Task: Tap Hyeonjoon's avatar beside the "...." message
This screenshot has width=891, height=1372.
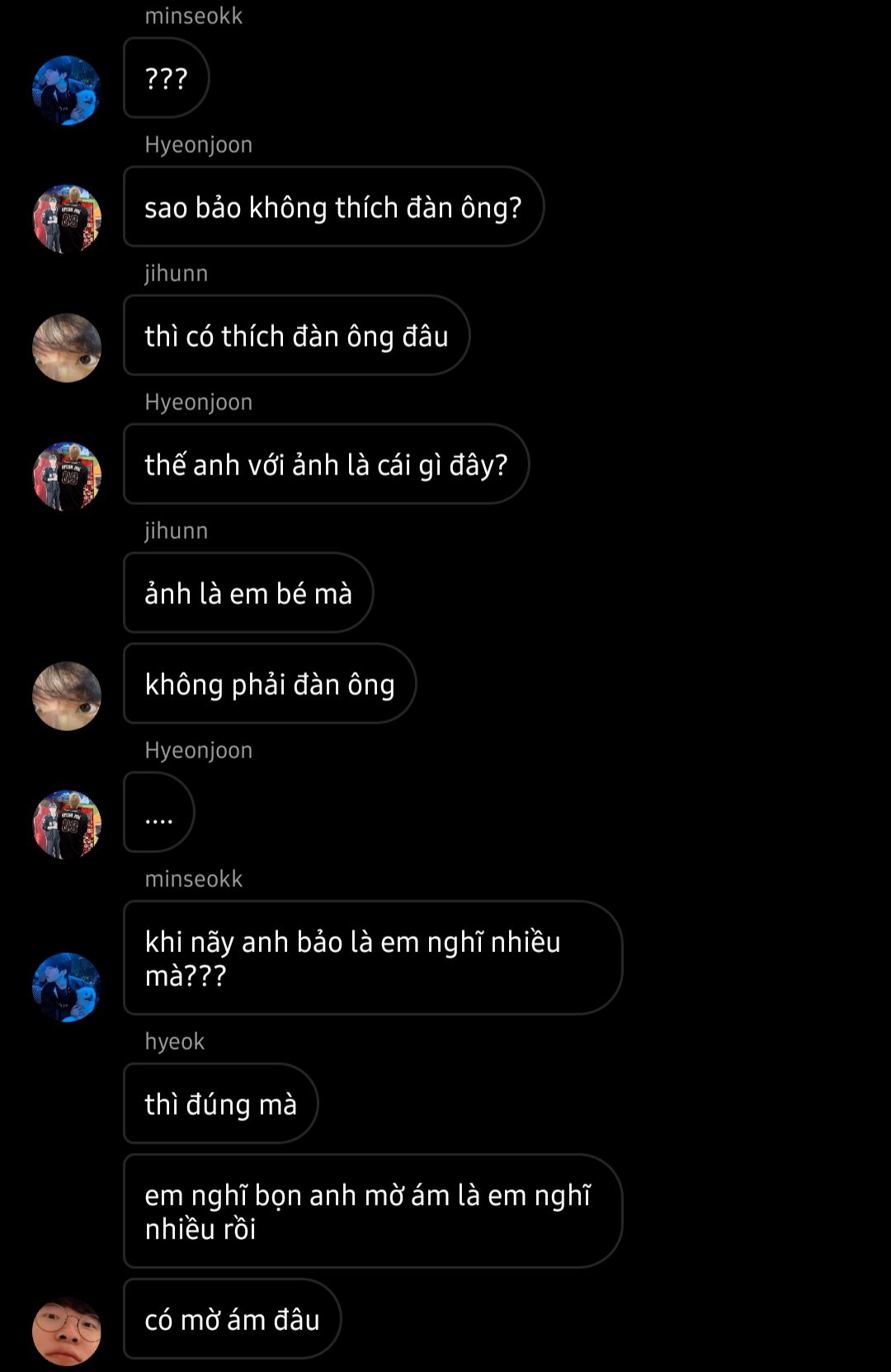Action: coord(66,824)
